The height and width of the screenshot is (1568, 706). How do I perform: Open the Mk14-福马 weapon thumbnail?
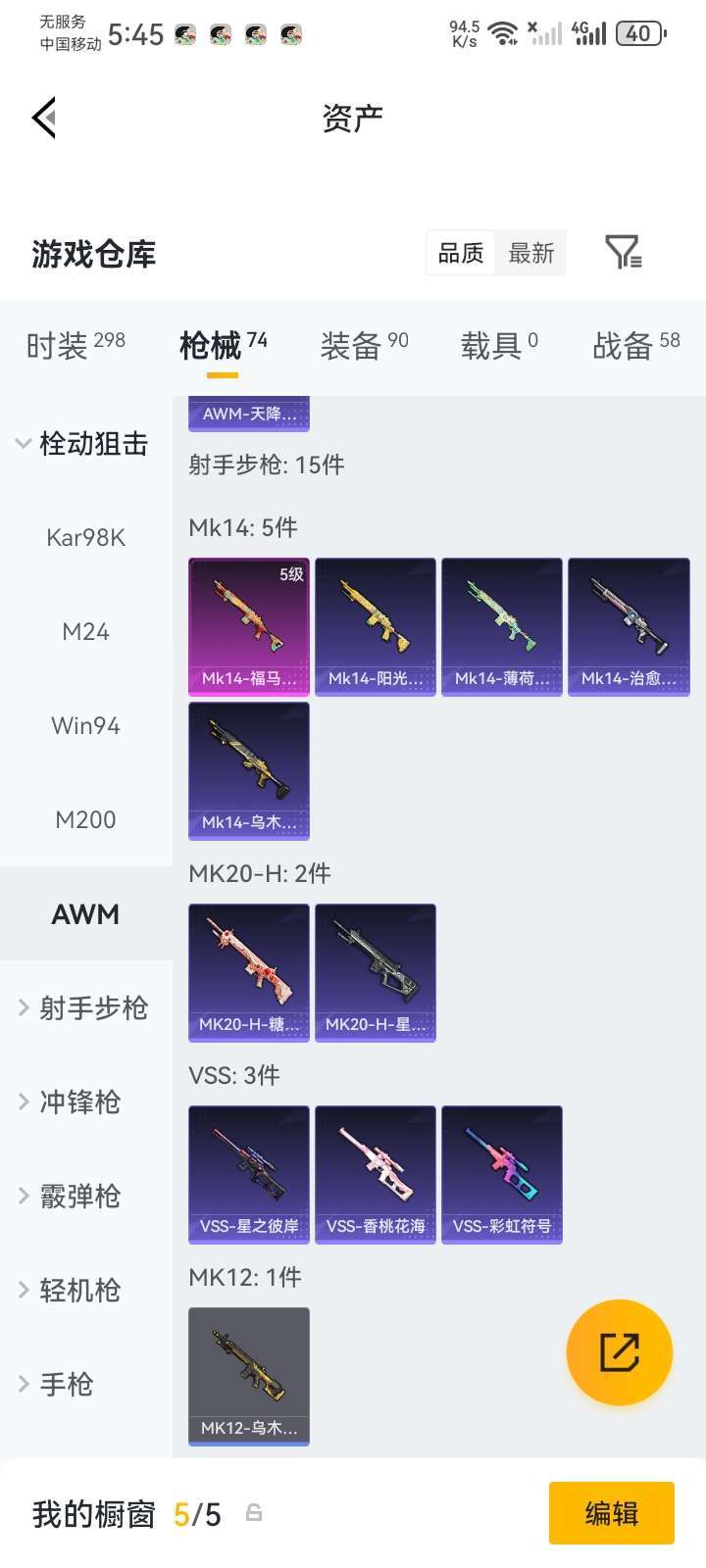[x=248, y=626]
